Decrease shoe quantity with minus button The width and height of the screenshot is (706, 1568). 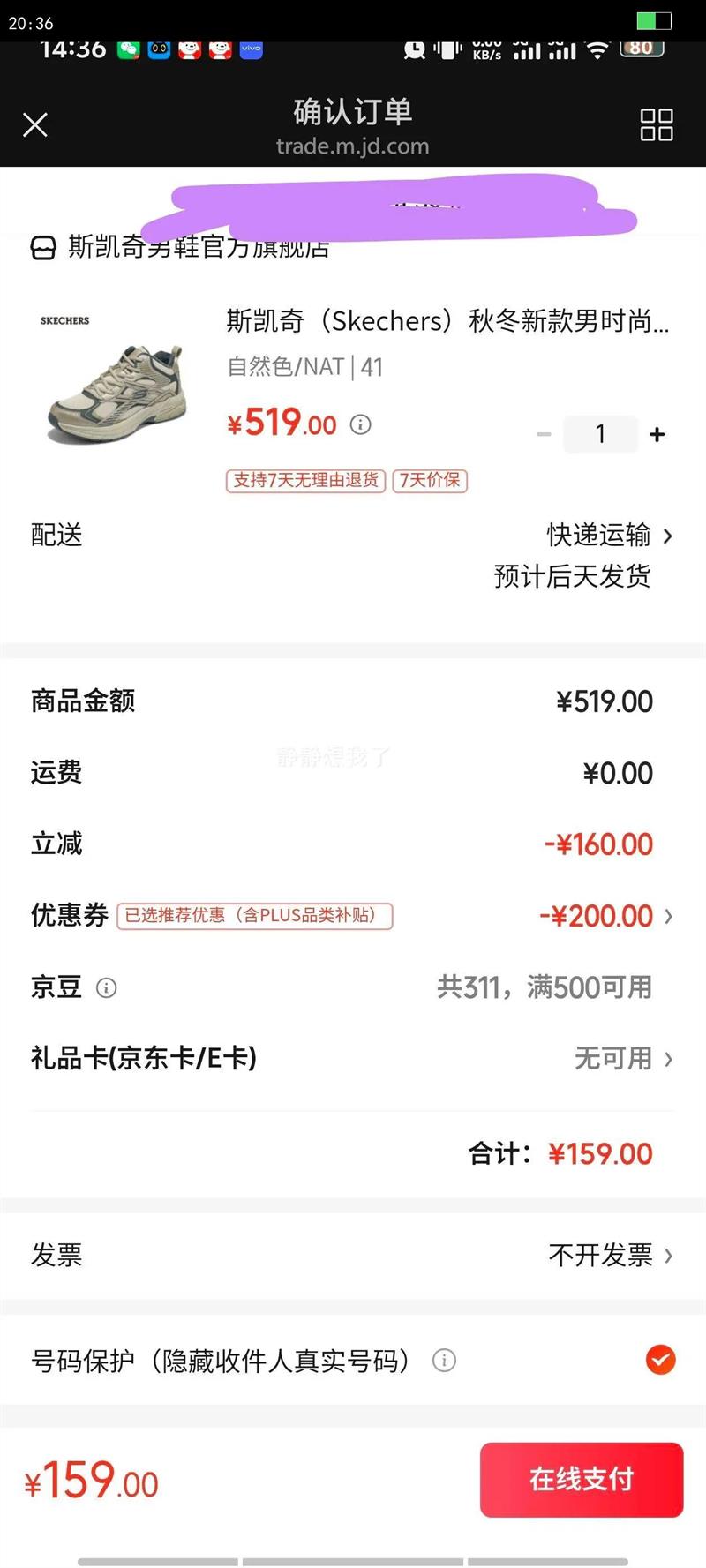544,434
